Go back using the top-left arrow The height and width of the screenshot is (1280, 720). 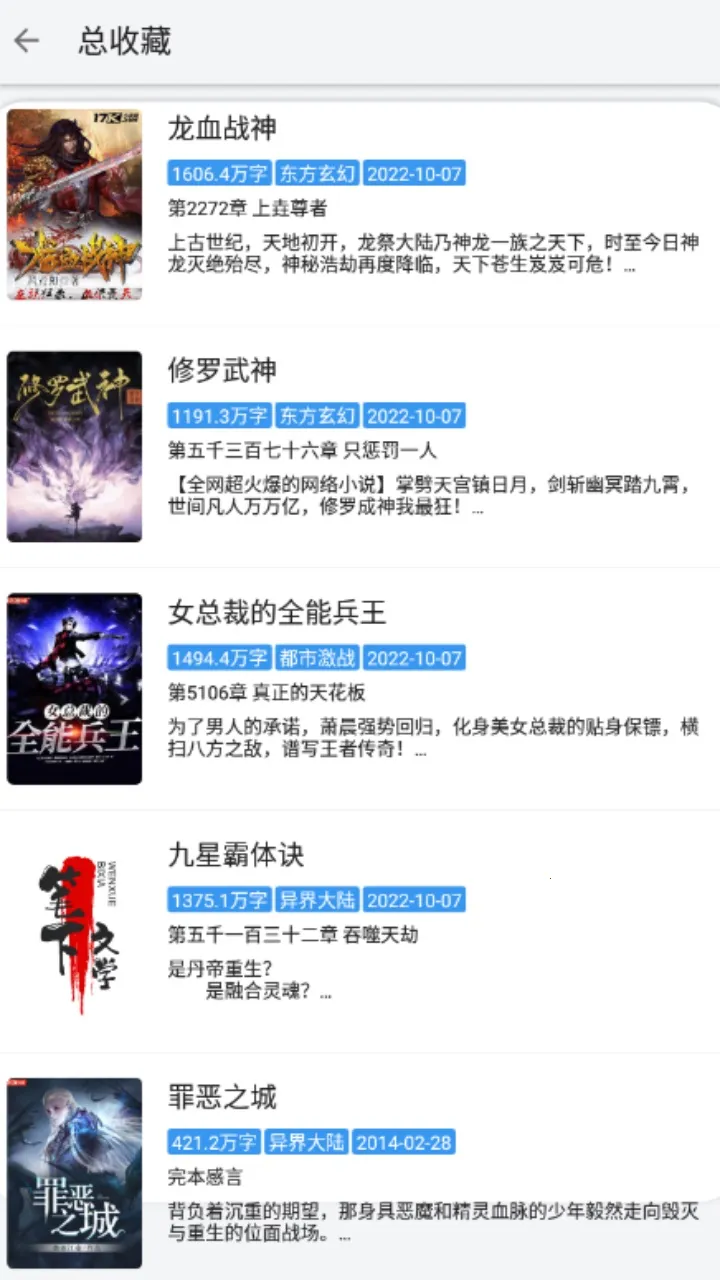click(26, 41)
